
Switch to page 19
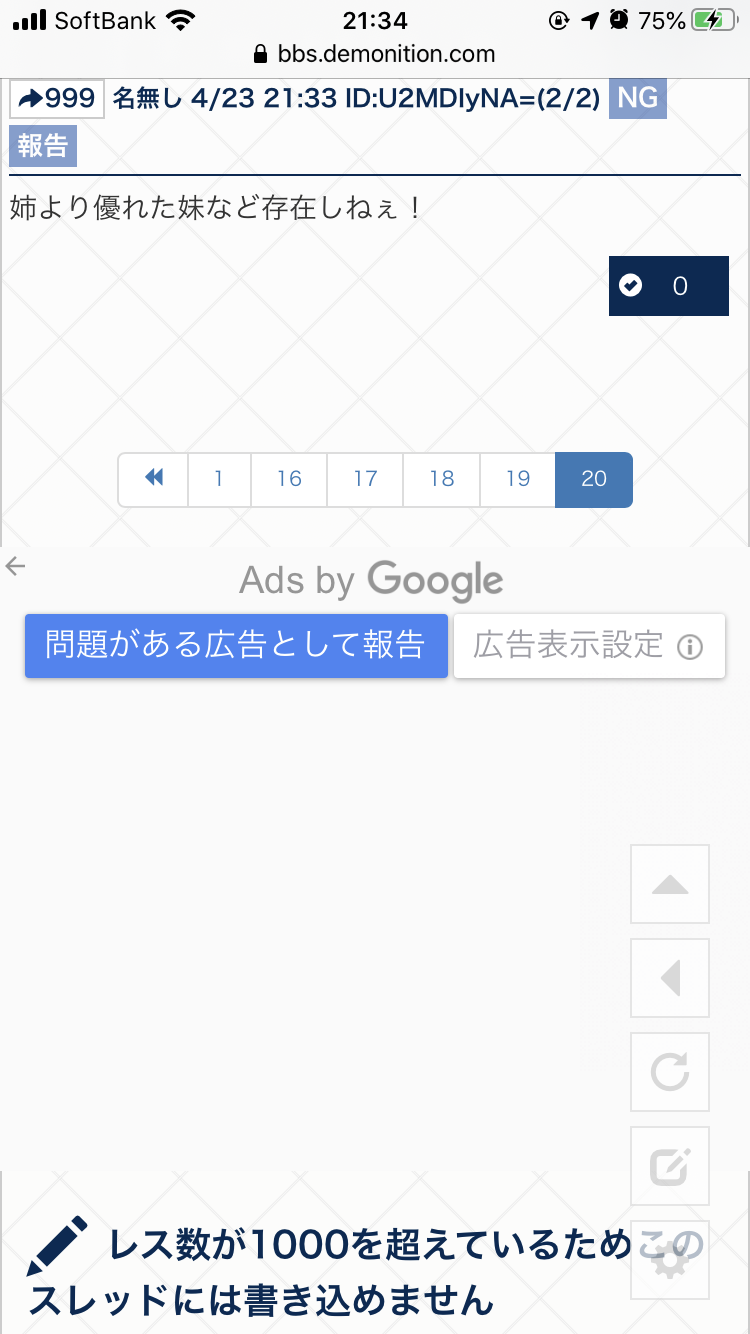coord(518,479)
